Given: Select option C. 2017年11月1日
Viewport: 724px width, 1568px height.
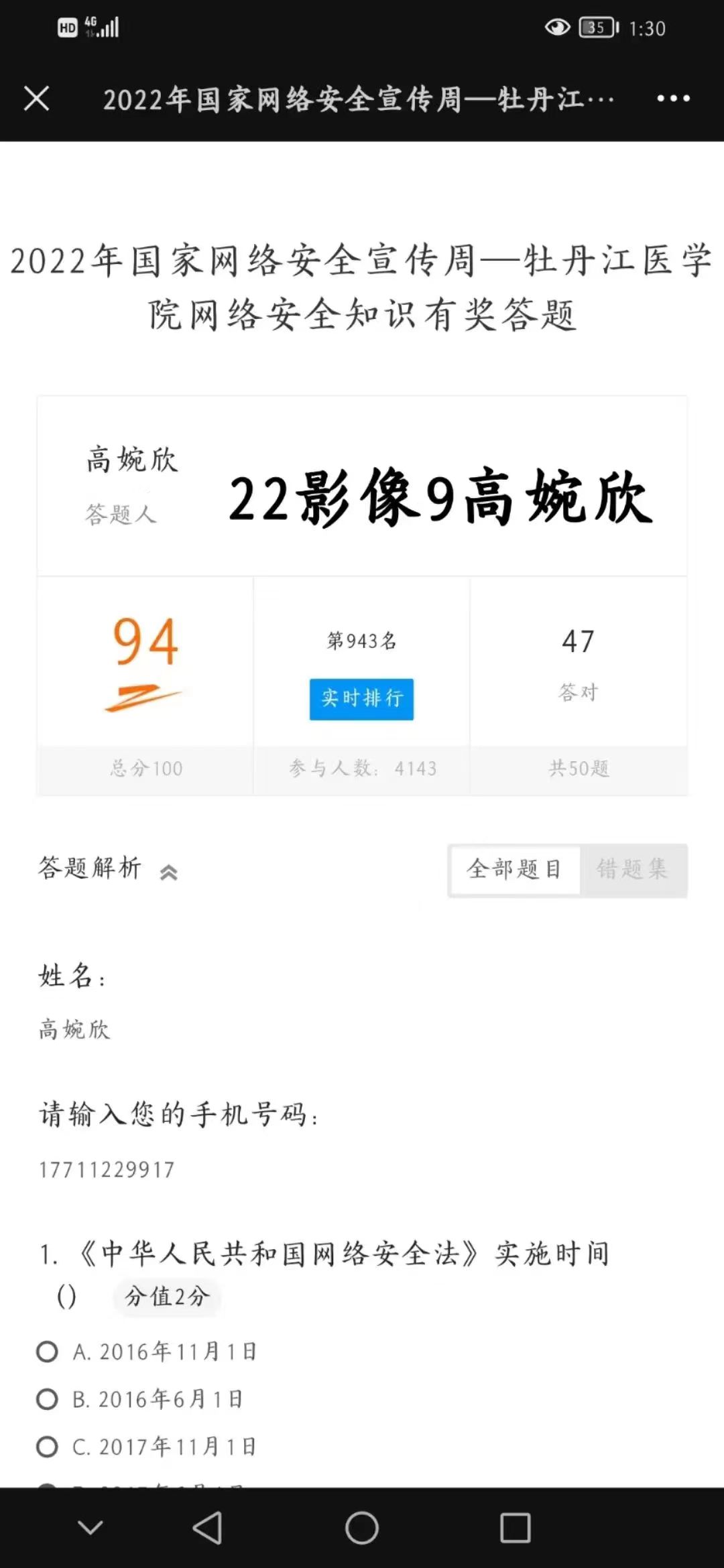Looking at the screenshot, I should pyautogui.click(x=47, y=1447).
